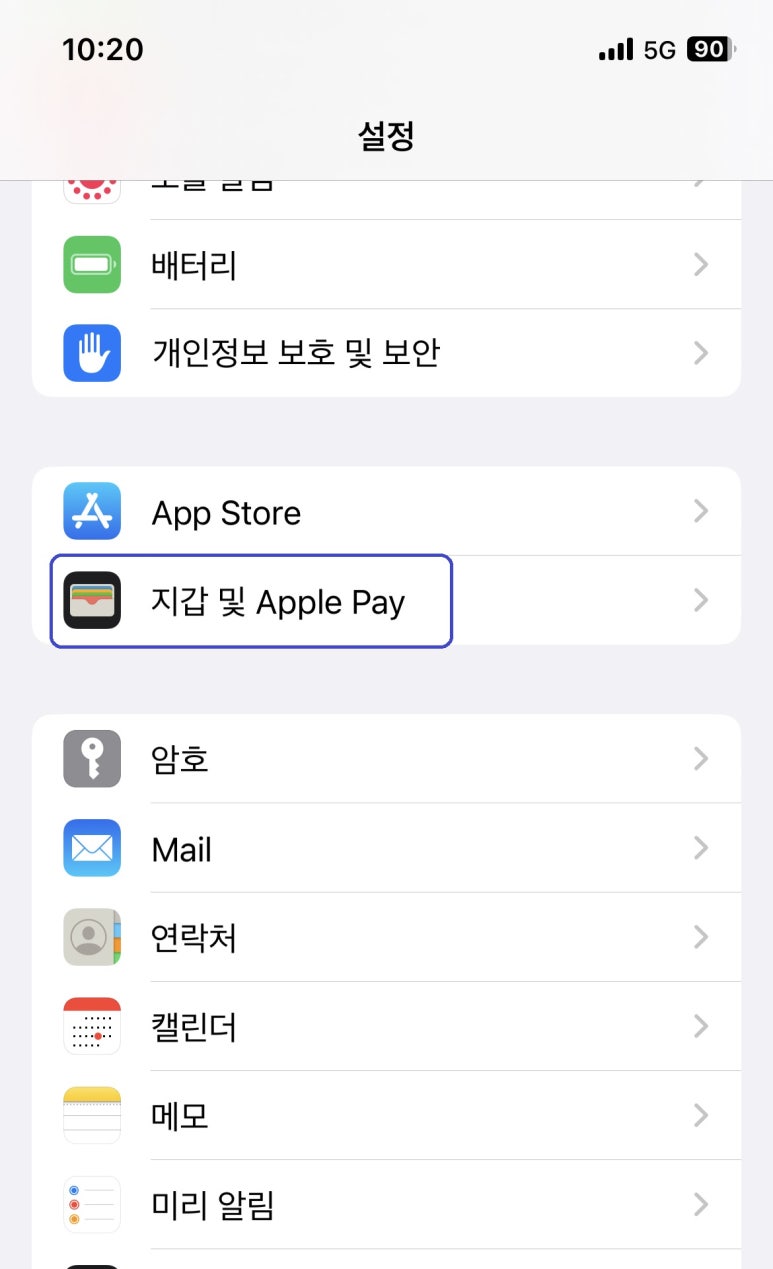
Task: Open Mail settings
Action: pyautogui.click(x=386, y=848)
